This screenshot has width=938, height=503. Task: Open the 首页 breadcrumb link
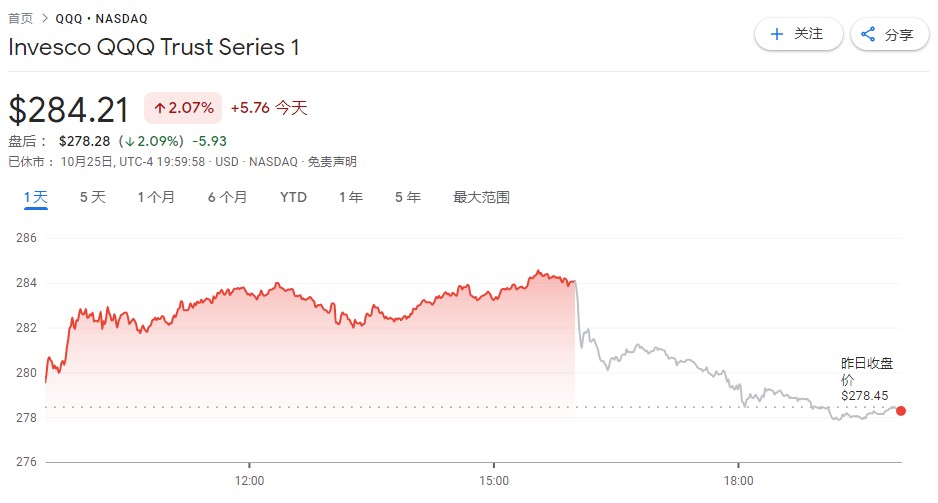click(20, 18)
